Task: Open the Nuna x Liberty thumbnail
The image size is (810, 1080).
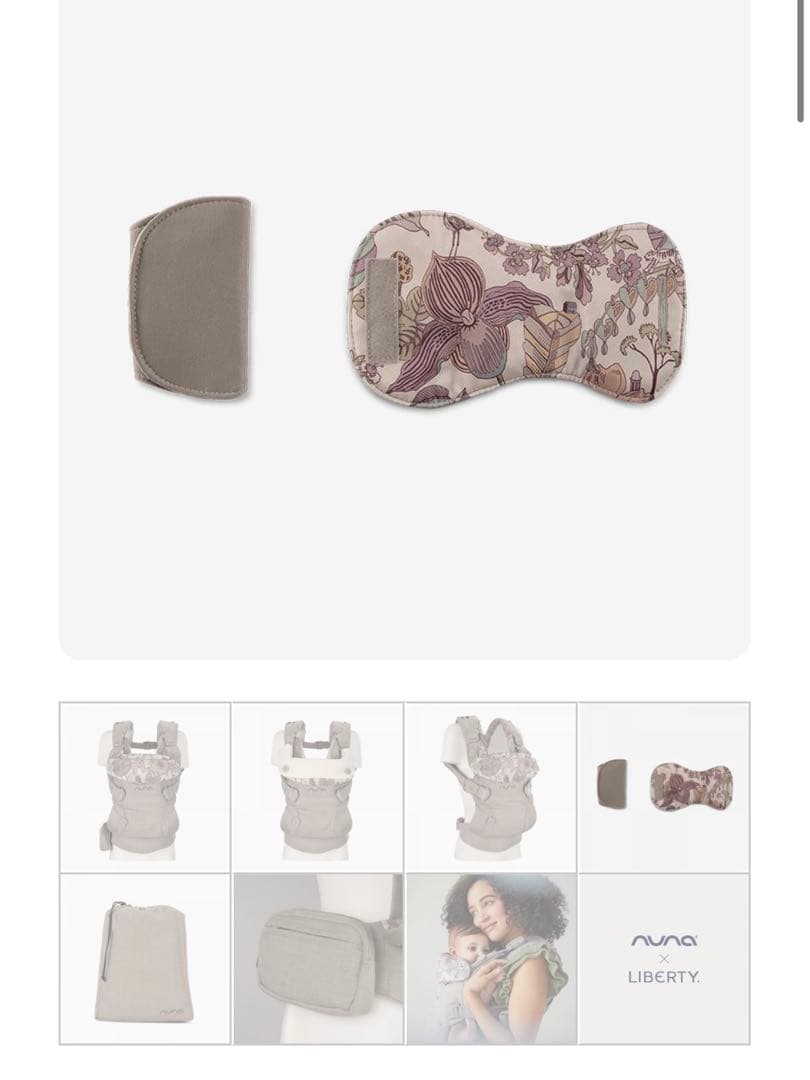Action: [x=664, y=959]
